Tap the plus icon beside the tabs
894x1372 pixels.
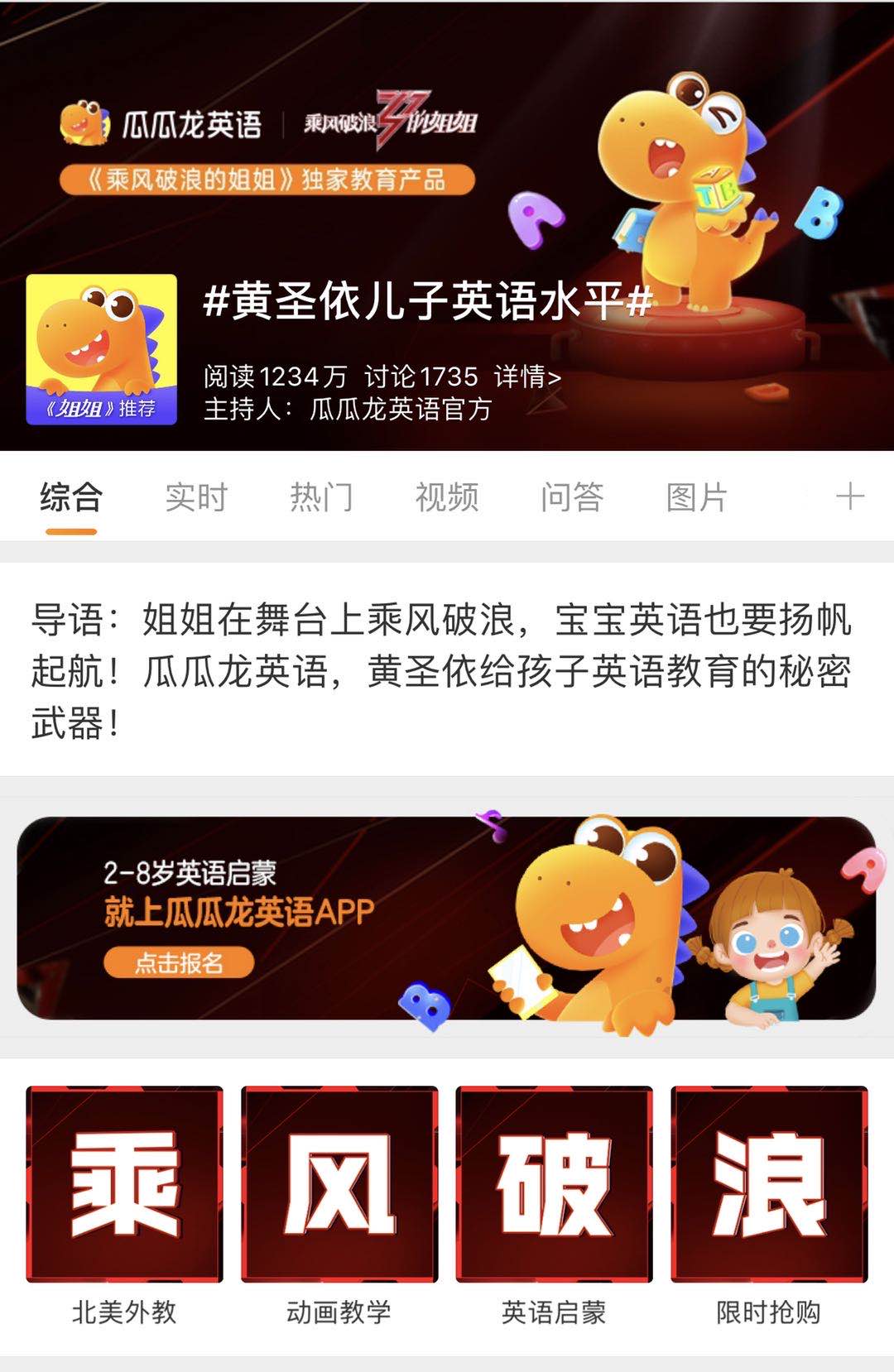[x=849, y=497]
